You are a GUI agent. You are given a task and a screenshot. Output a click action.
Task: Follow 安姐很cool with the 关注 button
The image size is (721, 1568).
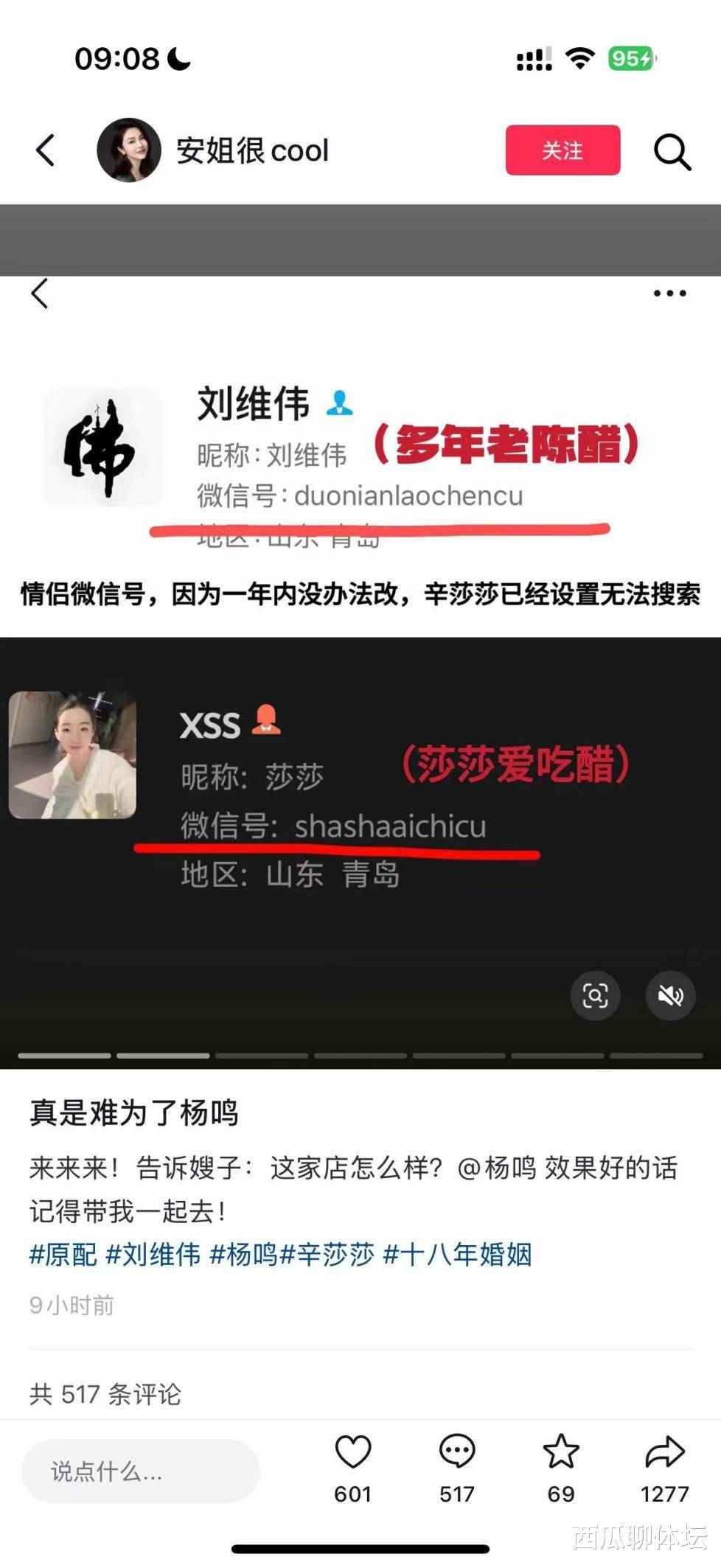[562, 150]
